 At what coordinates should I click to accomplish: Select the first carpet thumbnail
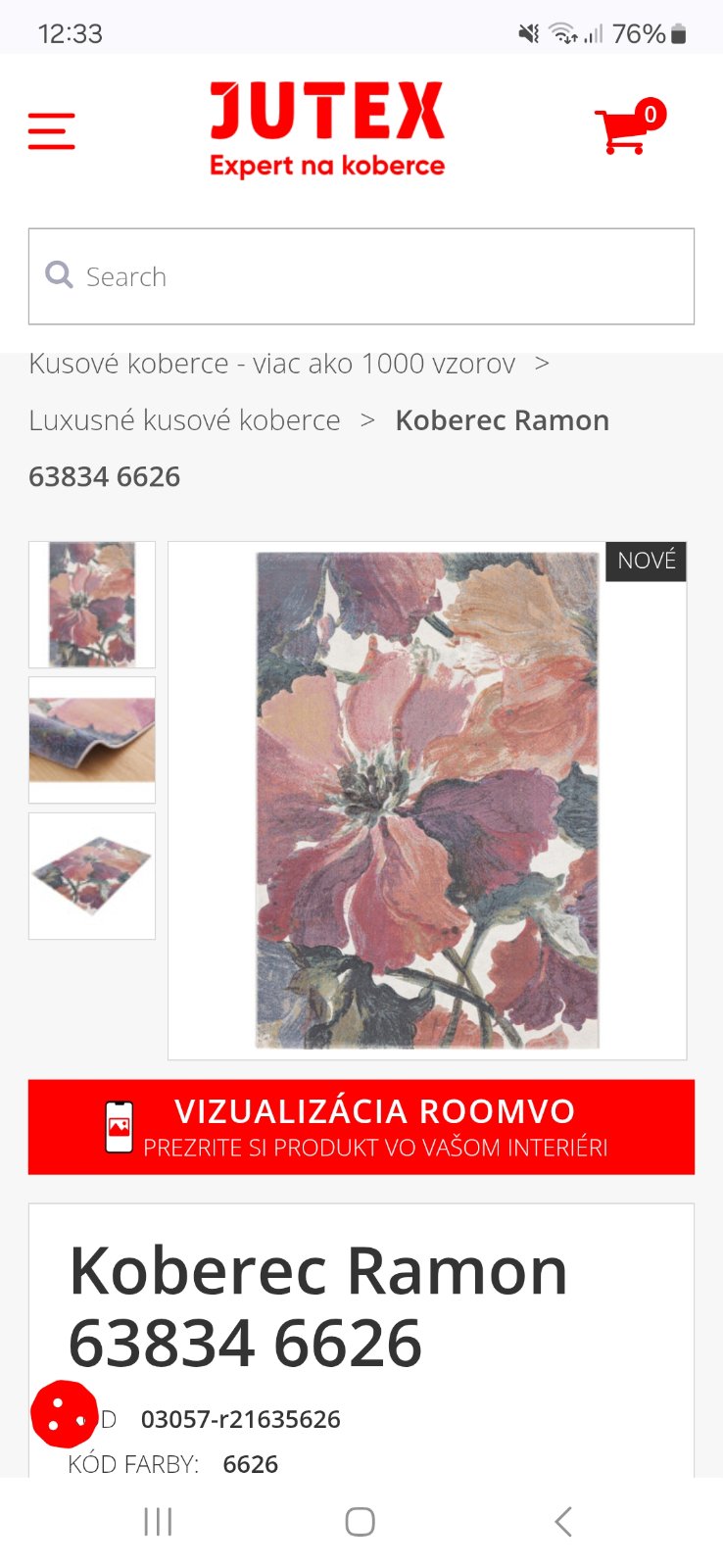click(92, 605)
